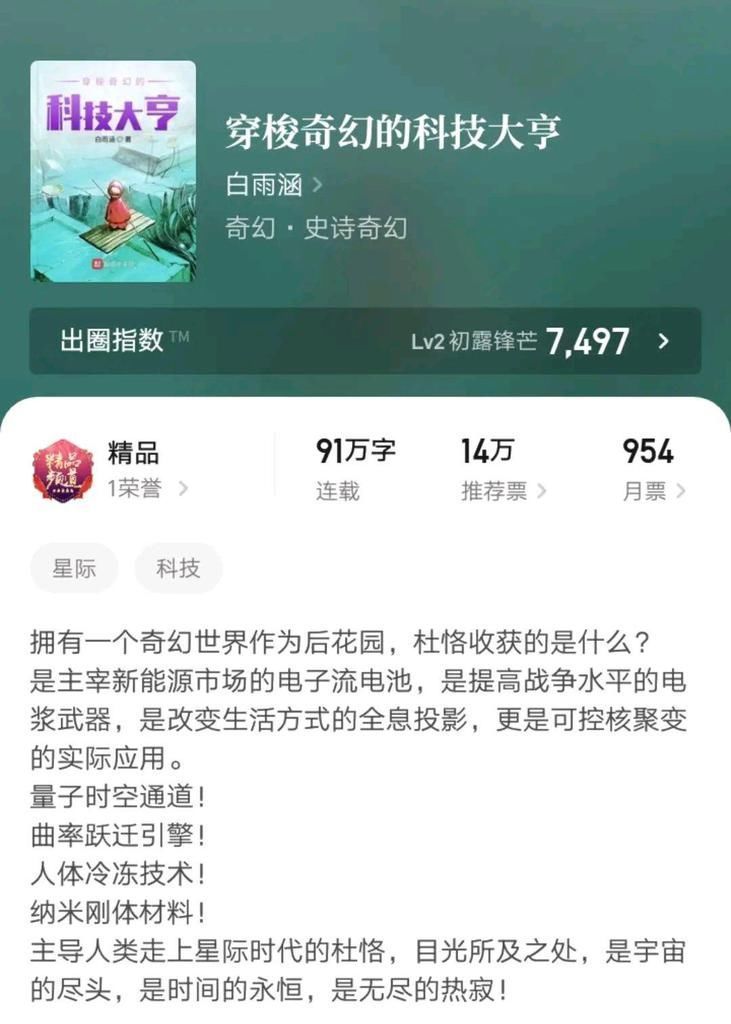The image size is (731, 1024).
Task: Tap the 14万 recommendation ticket count
Action: [x=487, y=452]
